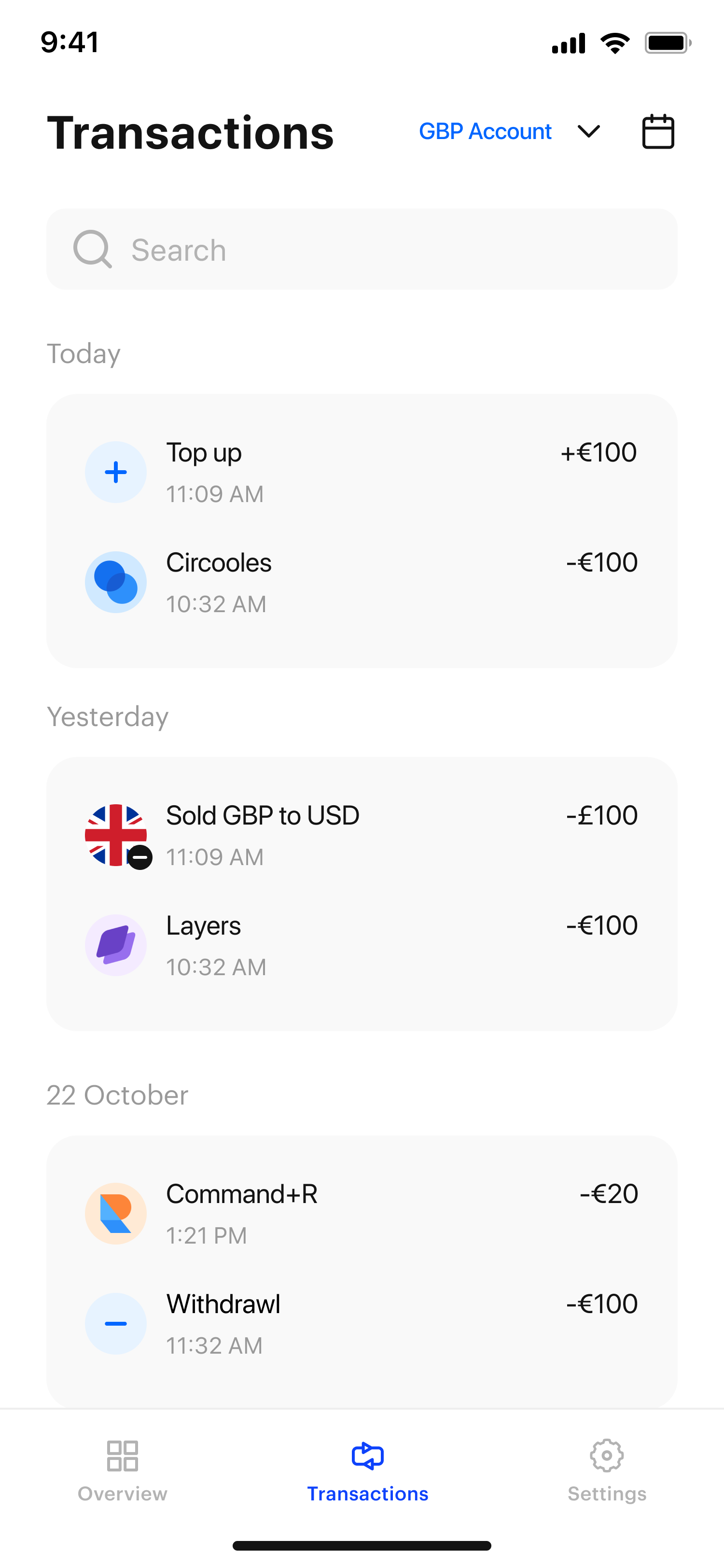Image resolution: width=724 pixels, height=1568 pixels.
Task: View the Circooles transaction details
Action: (x=362, y=583)
